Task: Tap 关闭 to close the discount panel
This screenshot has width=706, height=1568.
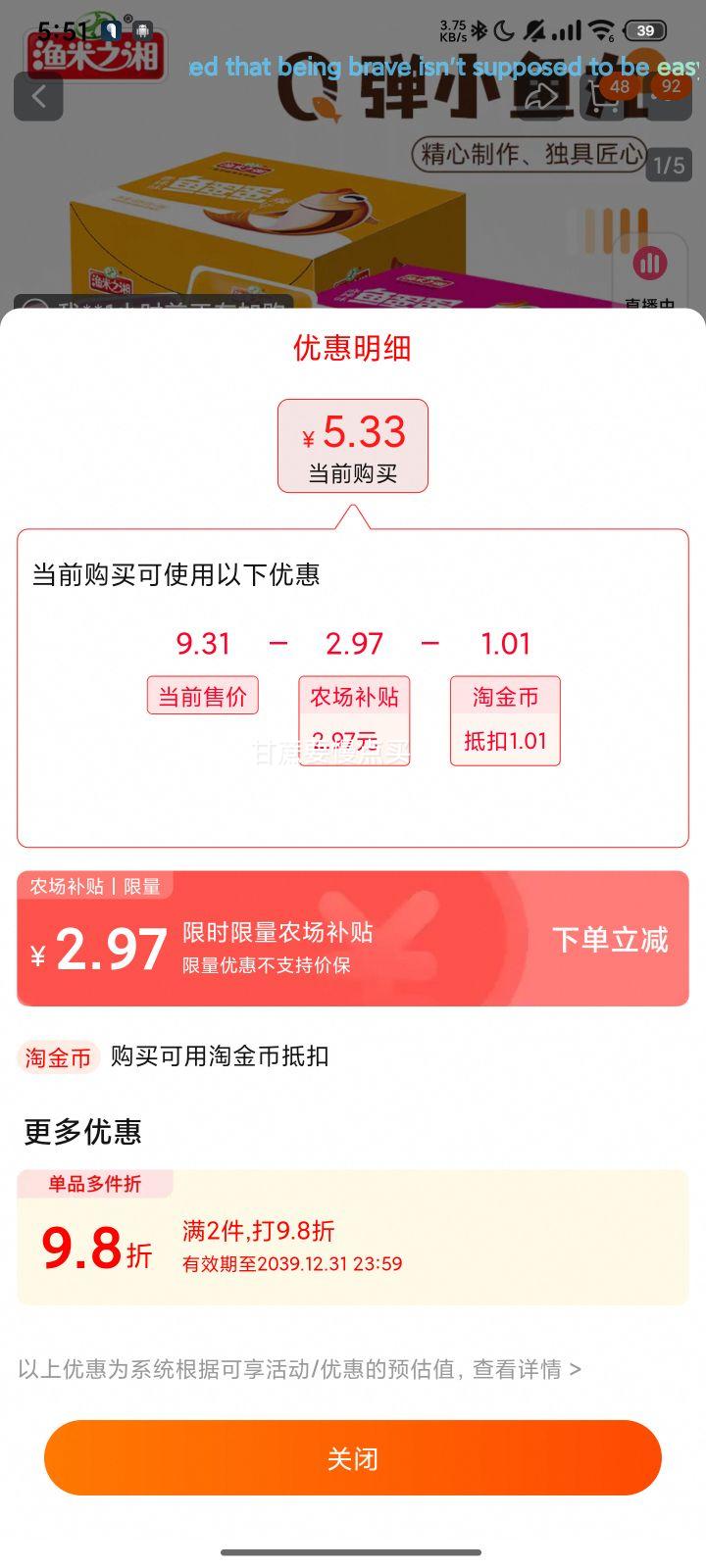Action: pyautogui.click(x=353, y=1457)
